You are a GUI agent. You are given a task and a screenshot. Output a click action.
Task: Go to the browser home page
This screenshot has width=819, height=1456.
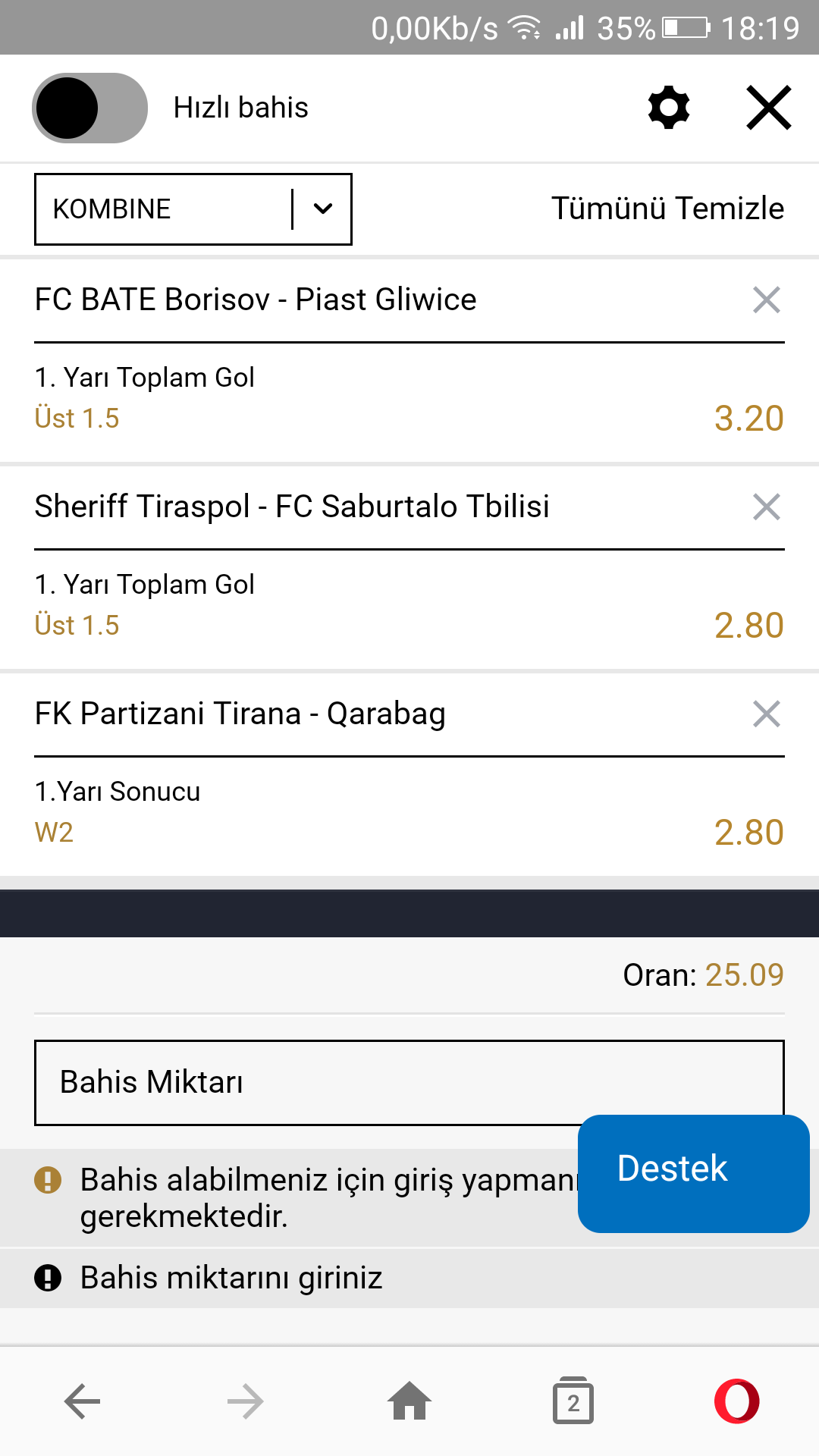point(409,1401)
